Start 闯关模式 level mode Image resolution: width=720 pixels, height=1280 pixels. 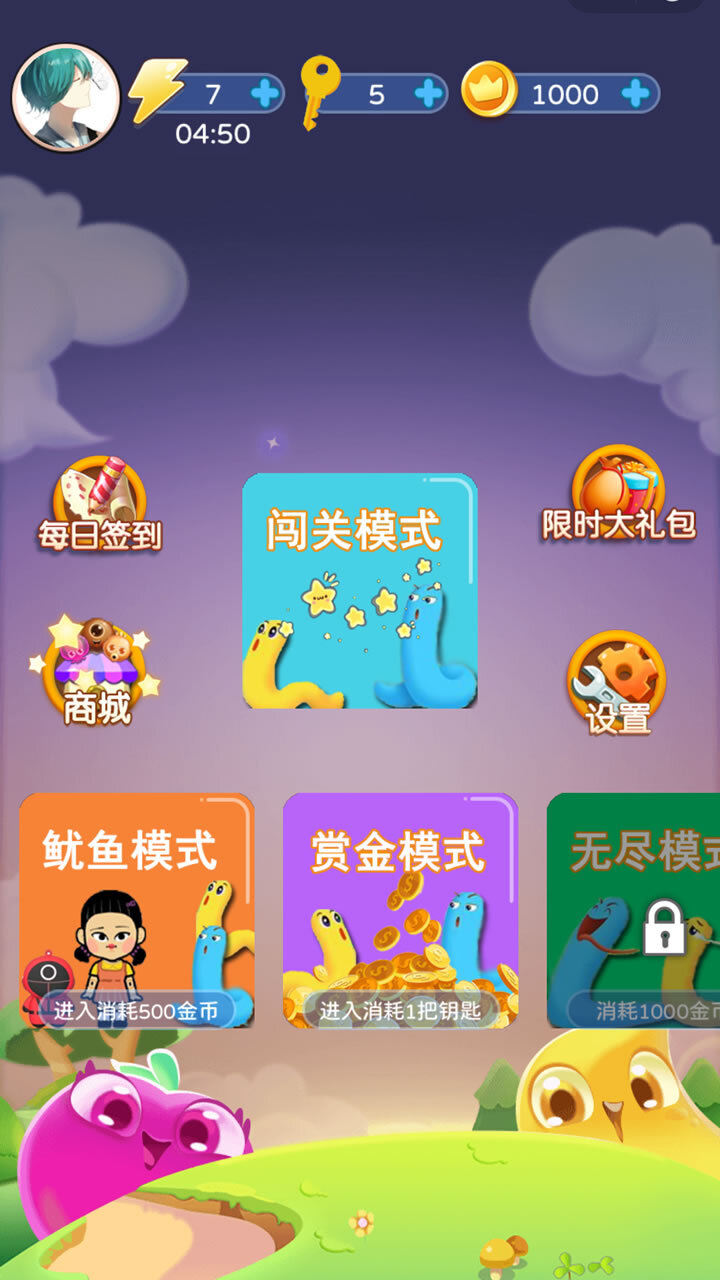click(360, 591)
